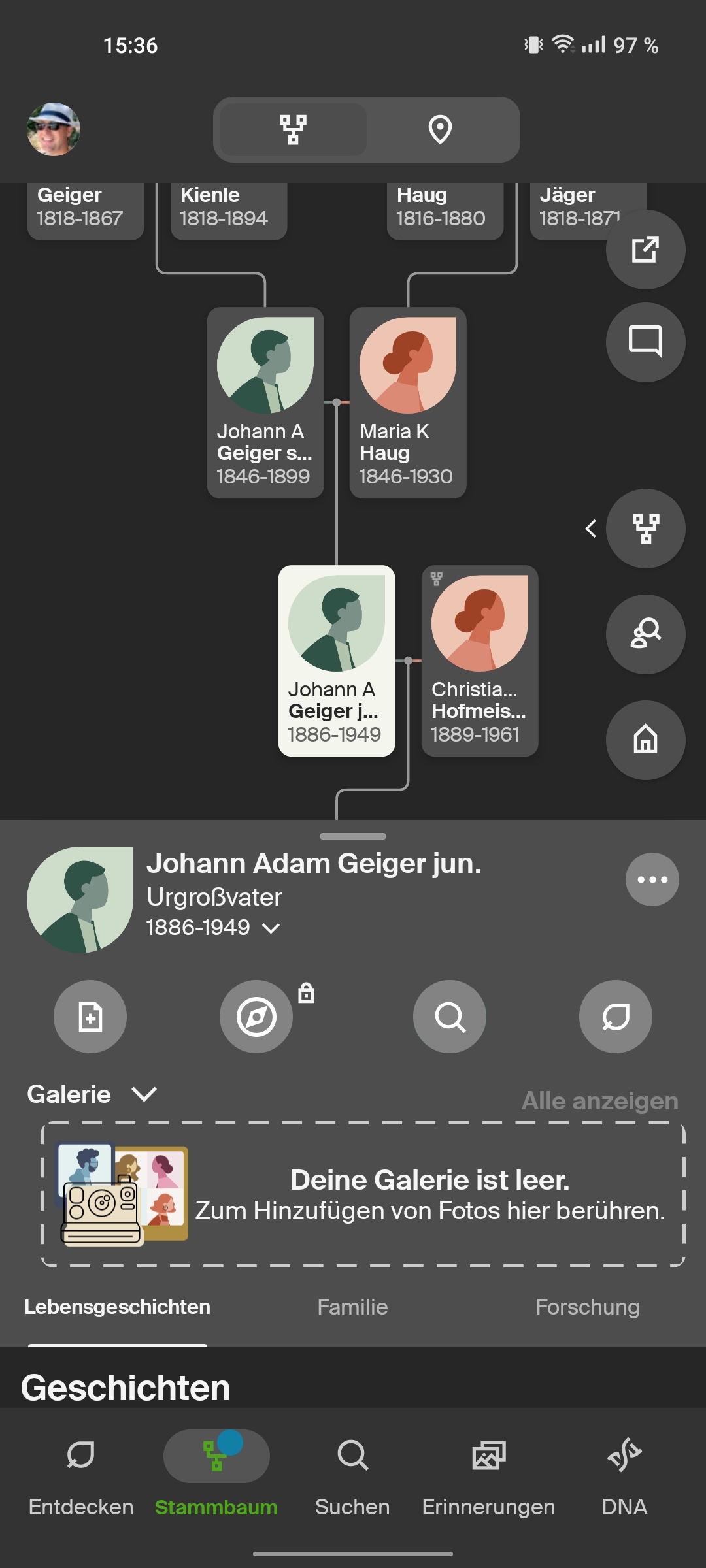Switch to the Forschung tab
This screenshot has width=706, height=1568.
pyautogui.click(x=587, y=1307)
